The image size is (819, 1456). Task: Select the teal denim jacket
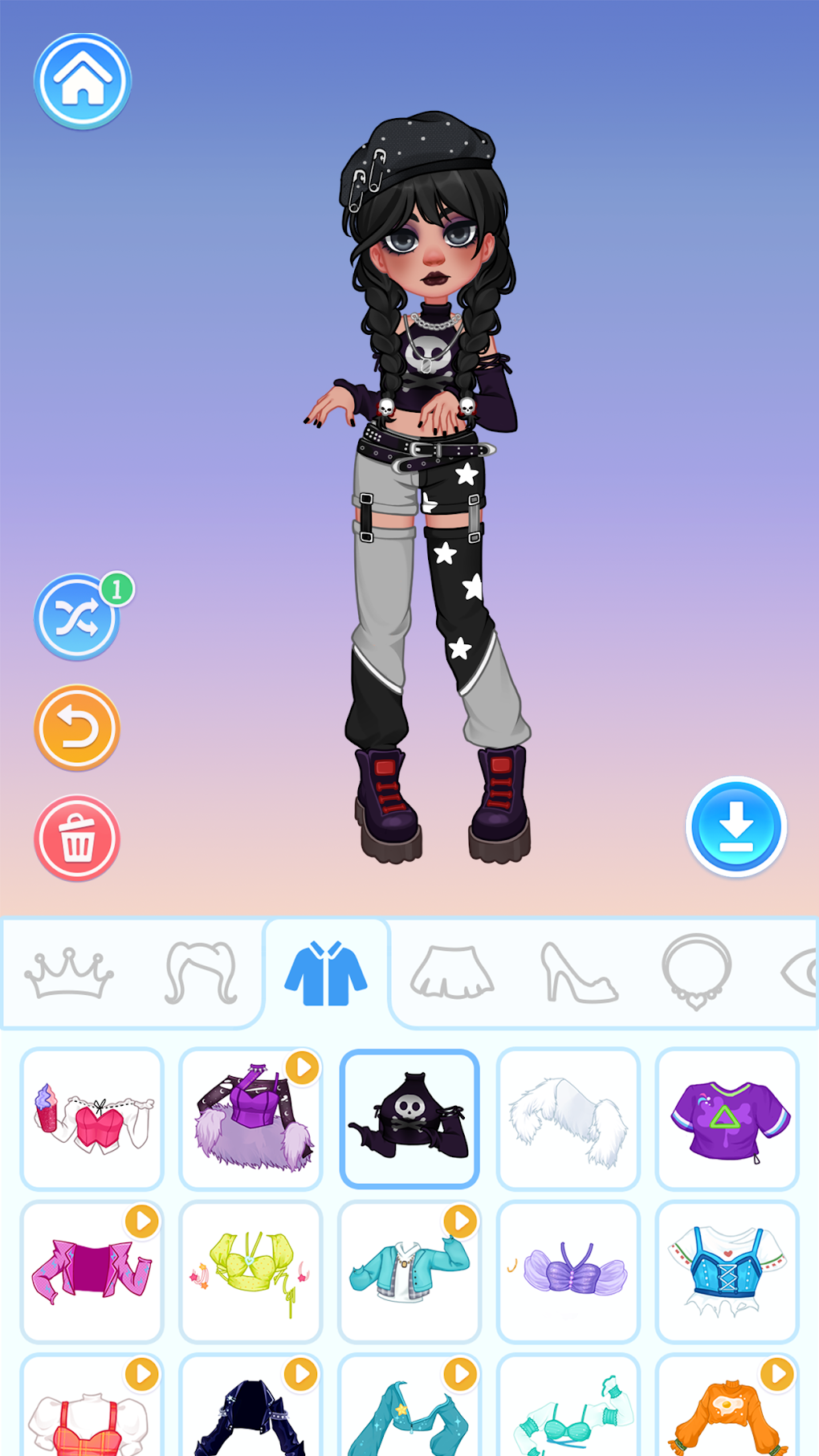(x=409, y=1271)
